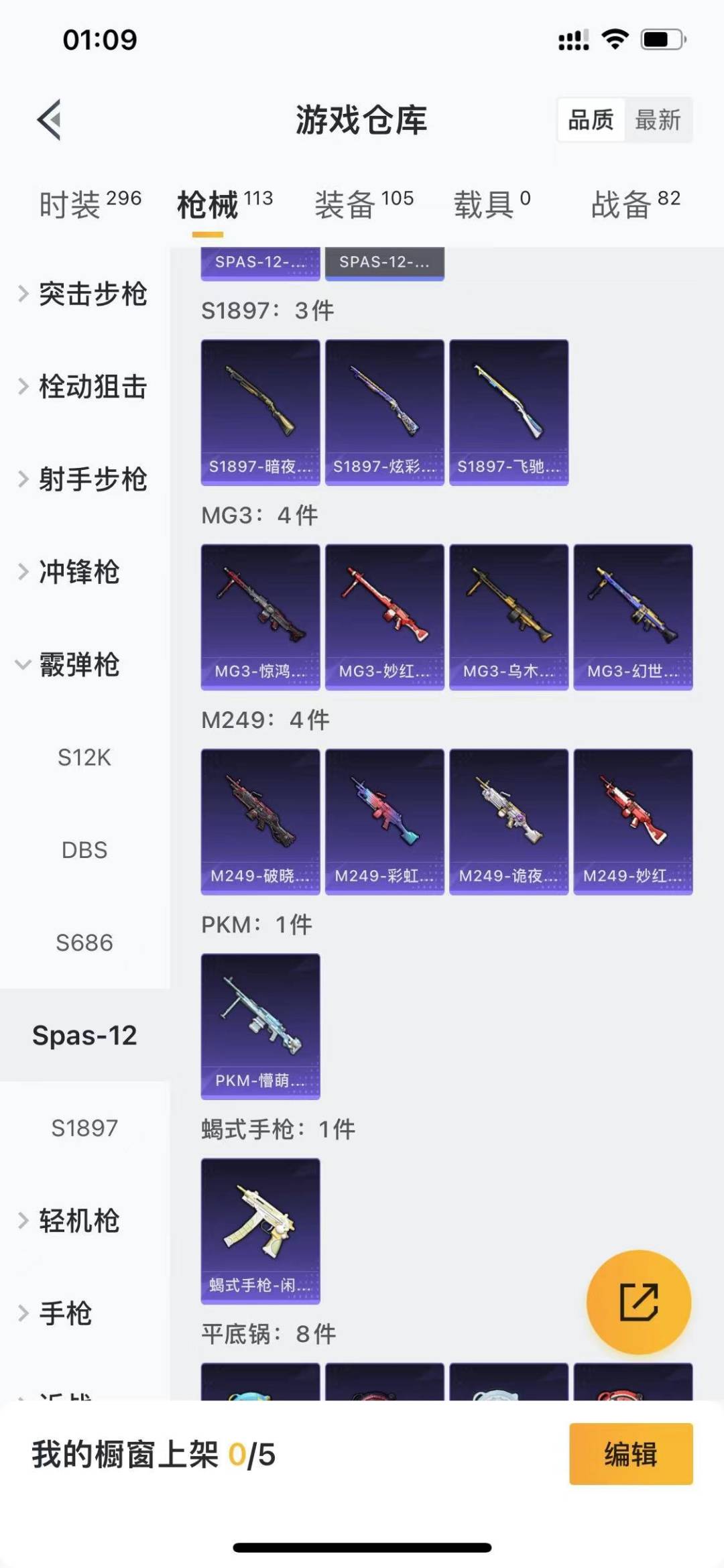The width and height of the screenshot is (724, 1568).
Task: Open the M249-破晓 weapon skin
Action: point(260,821)
